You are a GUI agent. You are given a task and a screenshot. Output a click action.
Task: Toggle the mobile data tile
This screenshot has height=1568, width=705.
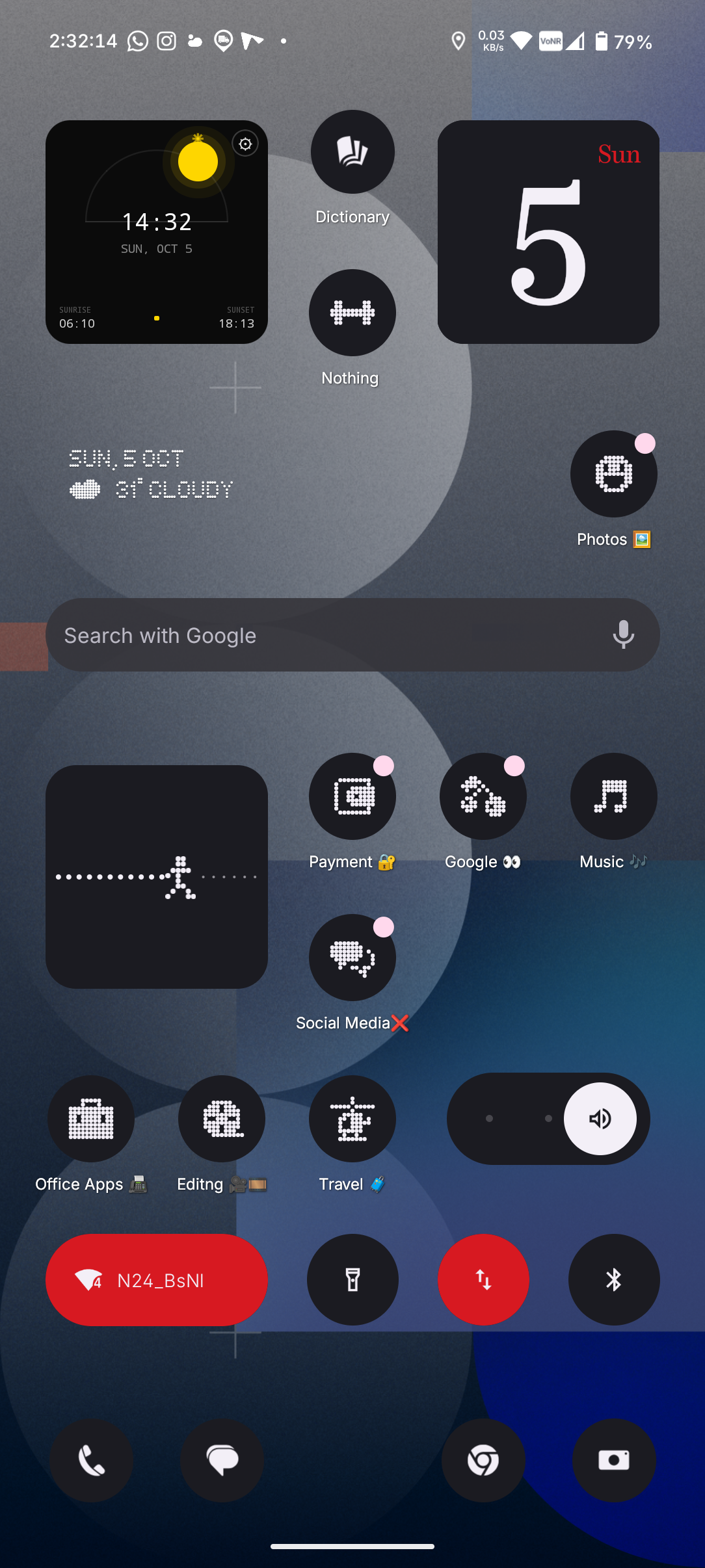pyautogui.click(x=483, y=1280)
